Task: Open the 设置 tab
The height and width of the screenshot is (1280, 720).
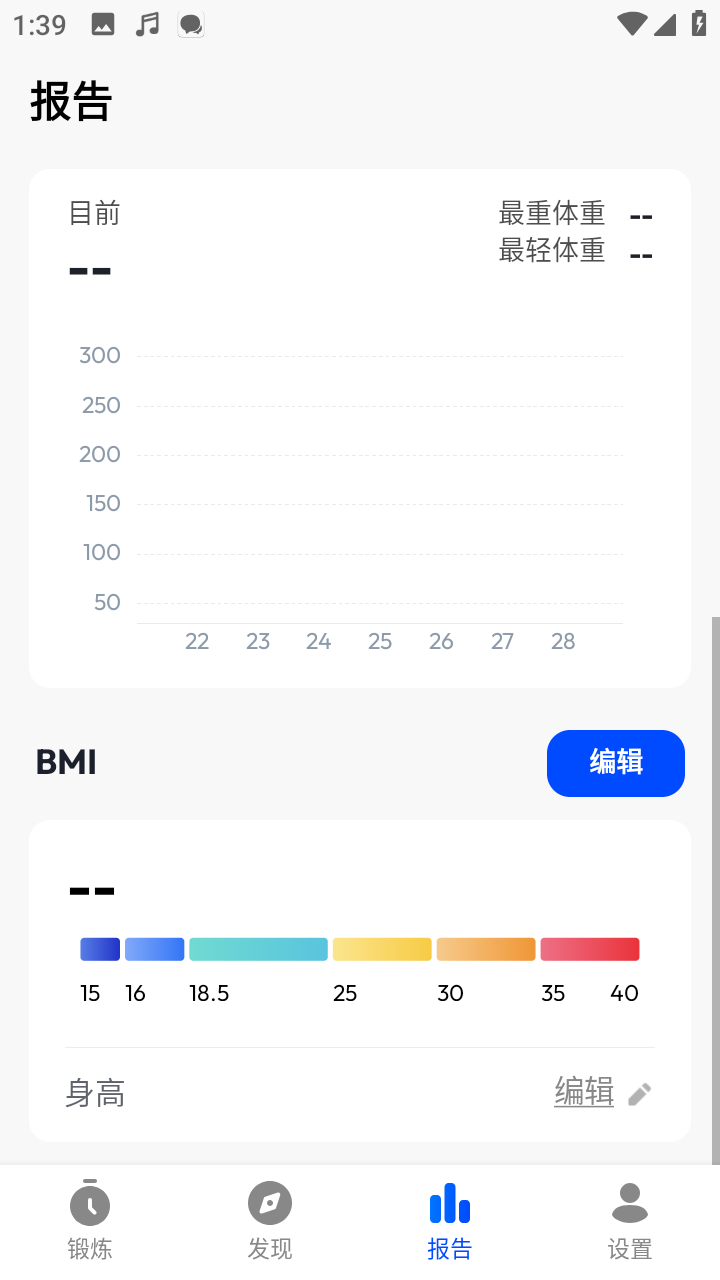Action: tap(630, 1221)
